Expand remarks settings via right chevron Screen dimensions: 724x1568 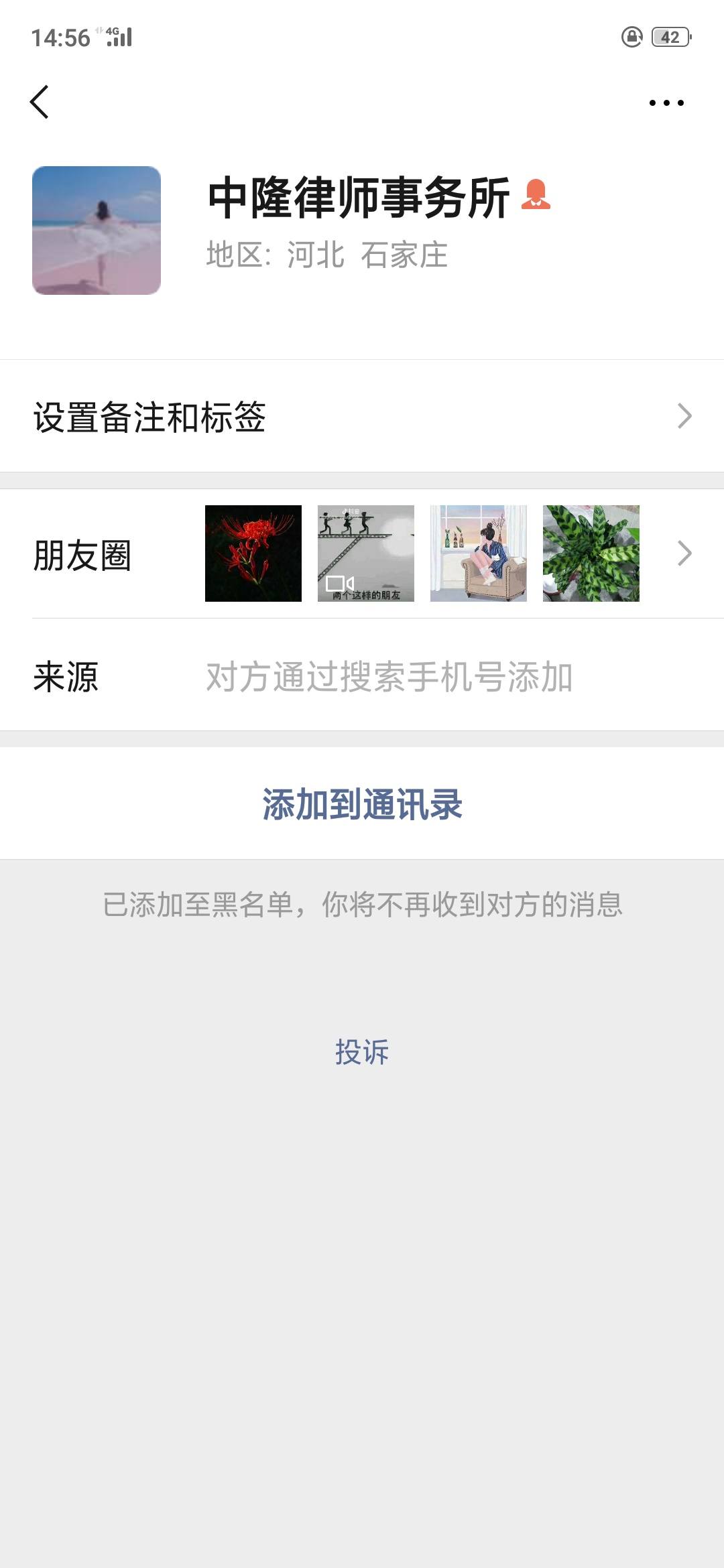click(684, 415)
